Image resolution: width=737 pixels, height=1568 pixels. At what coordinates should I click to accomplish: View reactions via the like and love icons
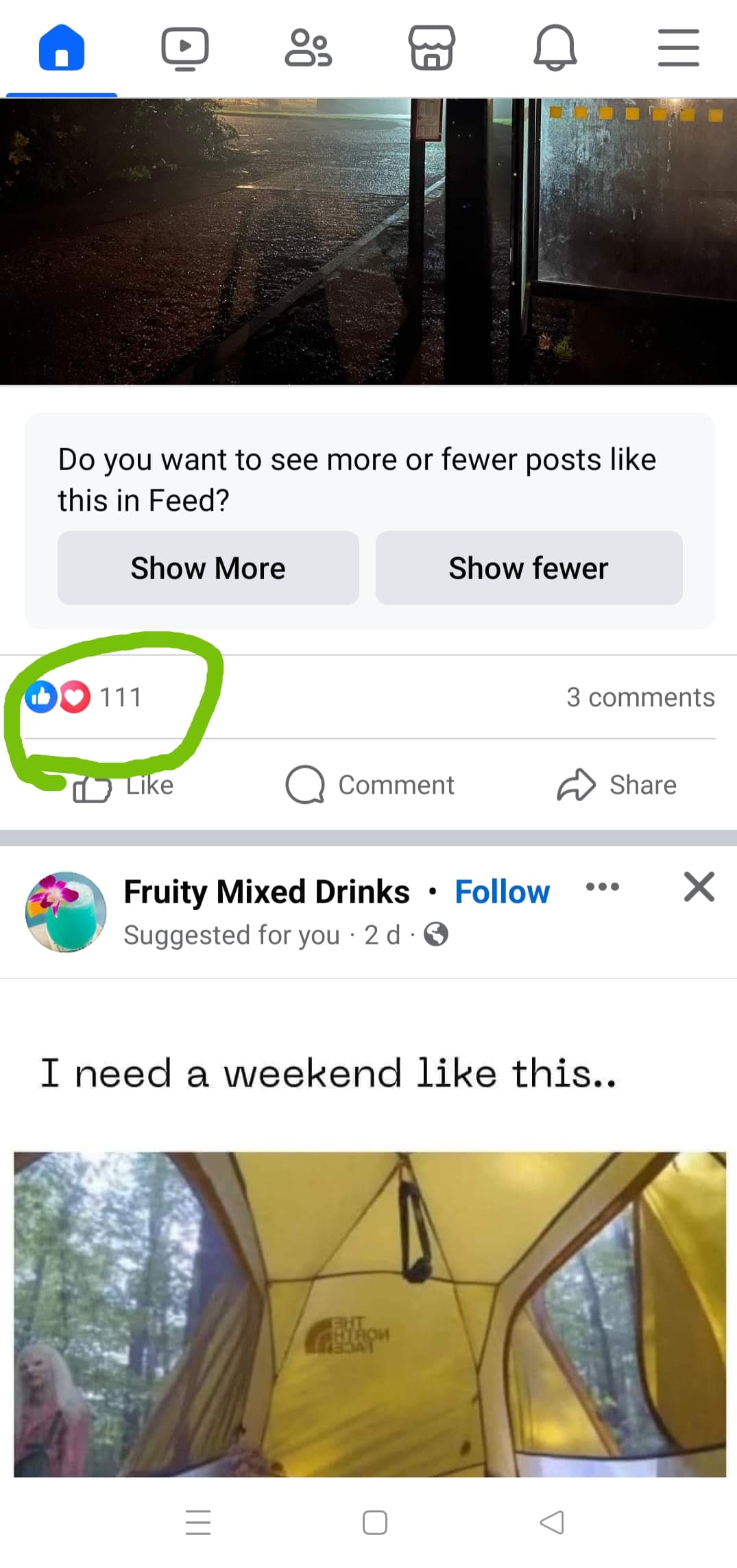click(x=56, y=698)
